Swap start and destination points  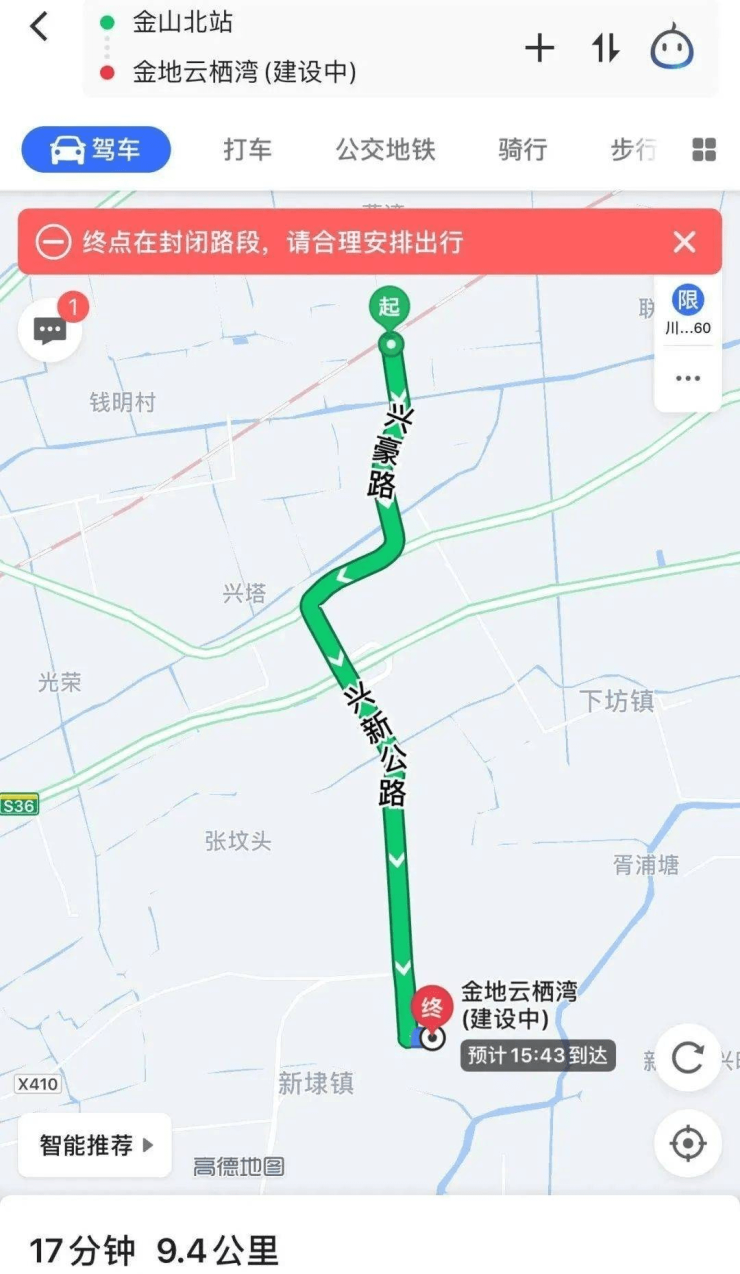(x=605, y=48)
